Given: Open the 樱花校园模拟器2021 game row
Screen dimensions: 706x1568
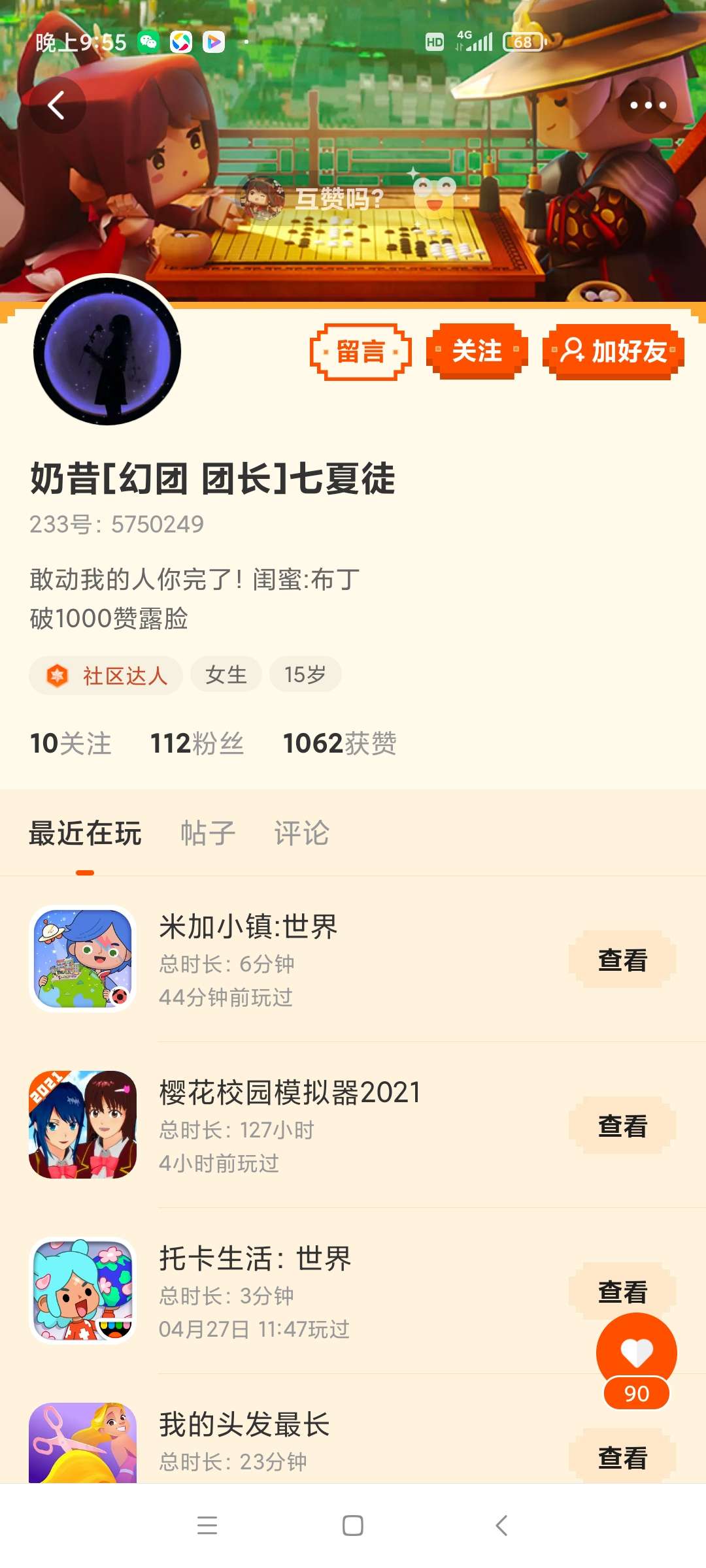Looking at the screenshot, I should (x=353, y=1125).
